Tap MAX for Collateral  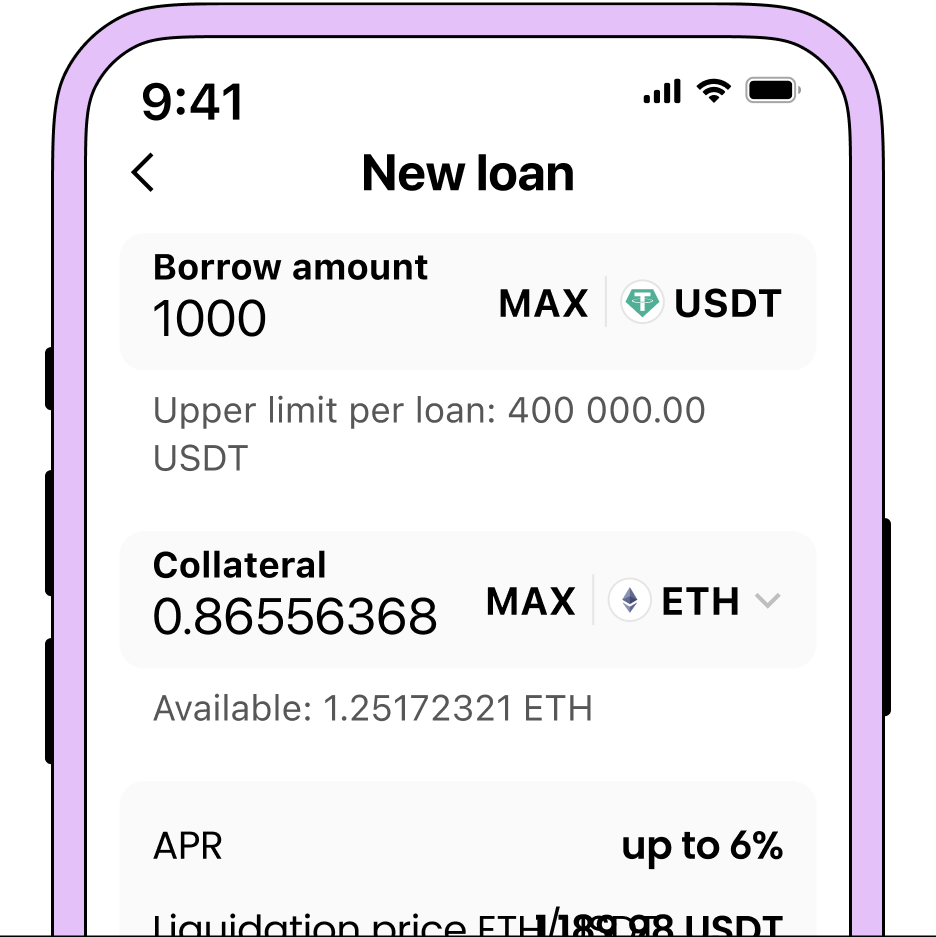[531, 601]
